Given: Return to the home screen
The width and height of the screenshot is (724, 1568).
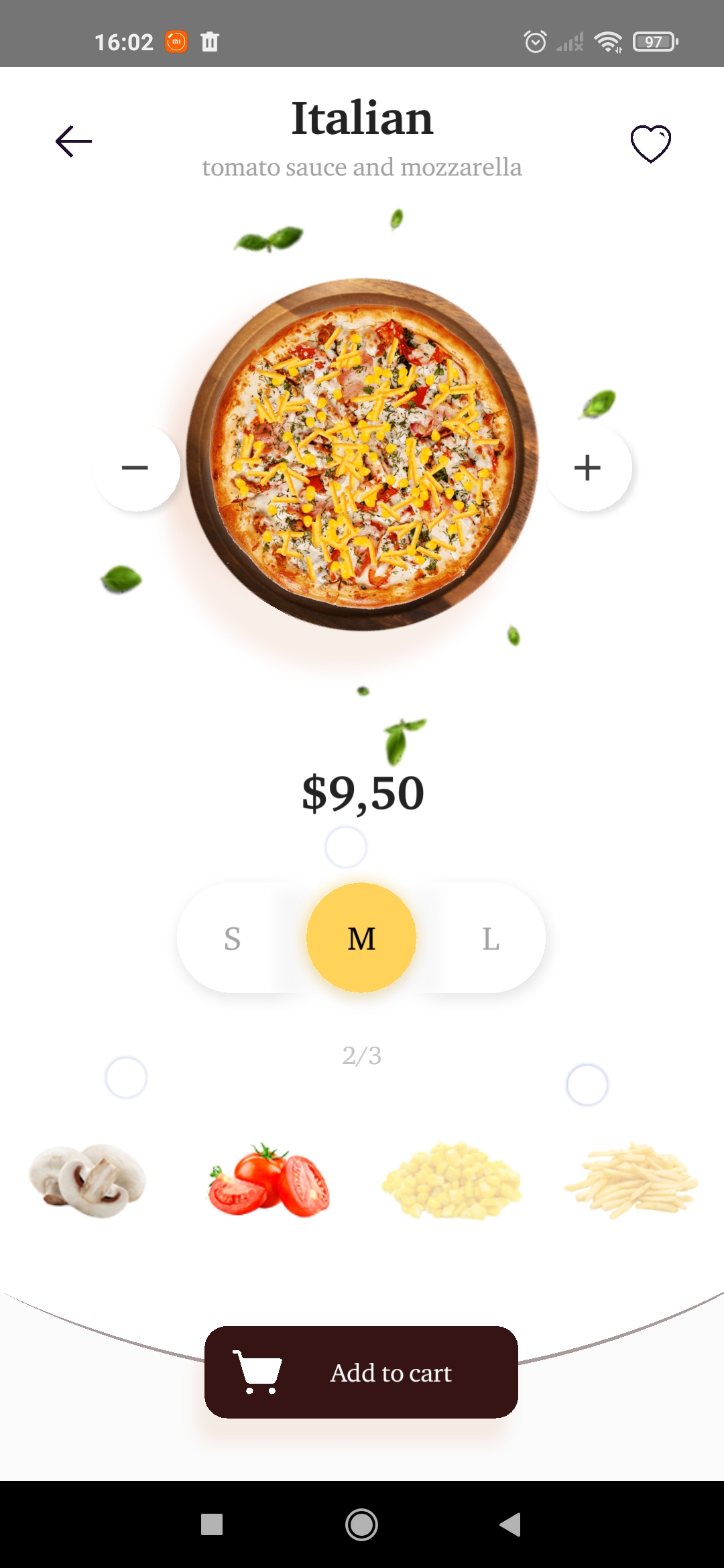Looking at the screenshot, I should coord(361,1524).
